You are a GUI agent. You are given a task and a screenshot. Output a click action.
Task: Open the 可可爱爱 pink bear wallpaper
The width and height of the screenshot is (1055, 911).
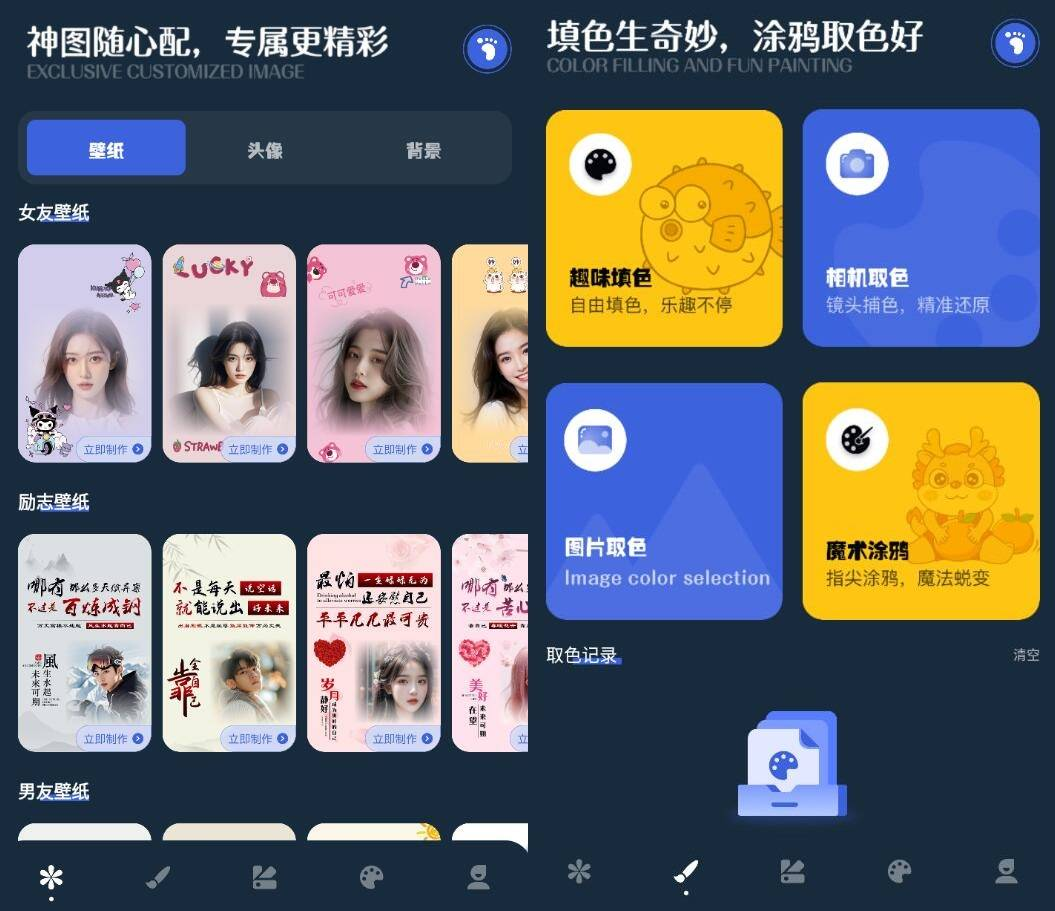coord(373,352)
